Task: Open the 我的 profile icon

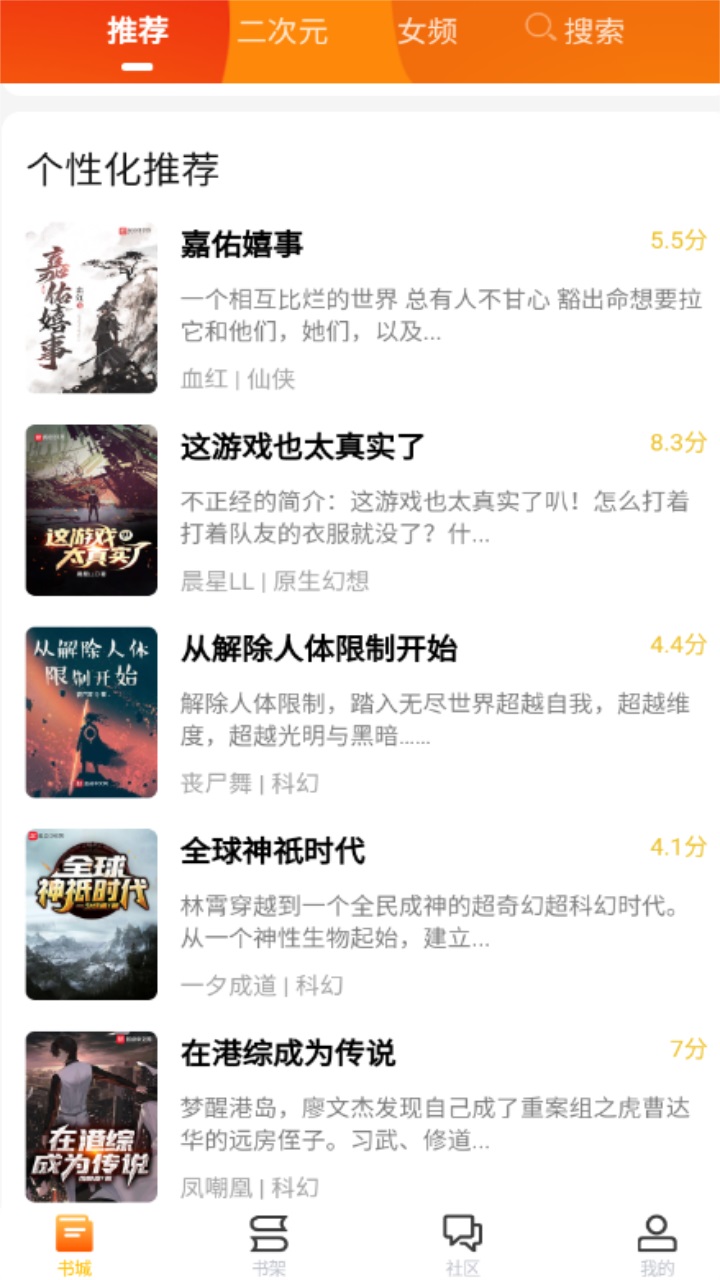Action: pos(654,1244)
